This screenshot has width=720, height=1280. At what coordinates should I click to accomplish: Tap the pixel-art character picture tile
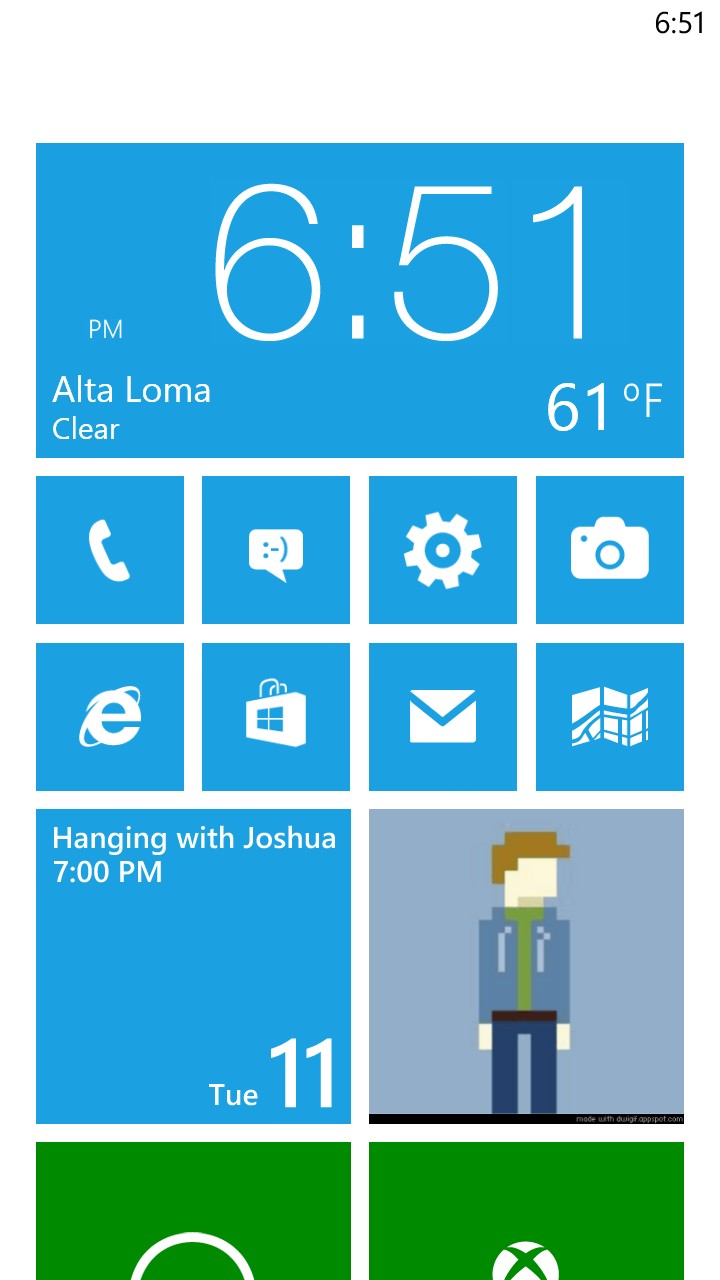pyautogui.click(x=526, y=966)
